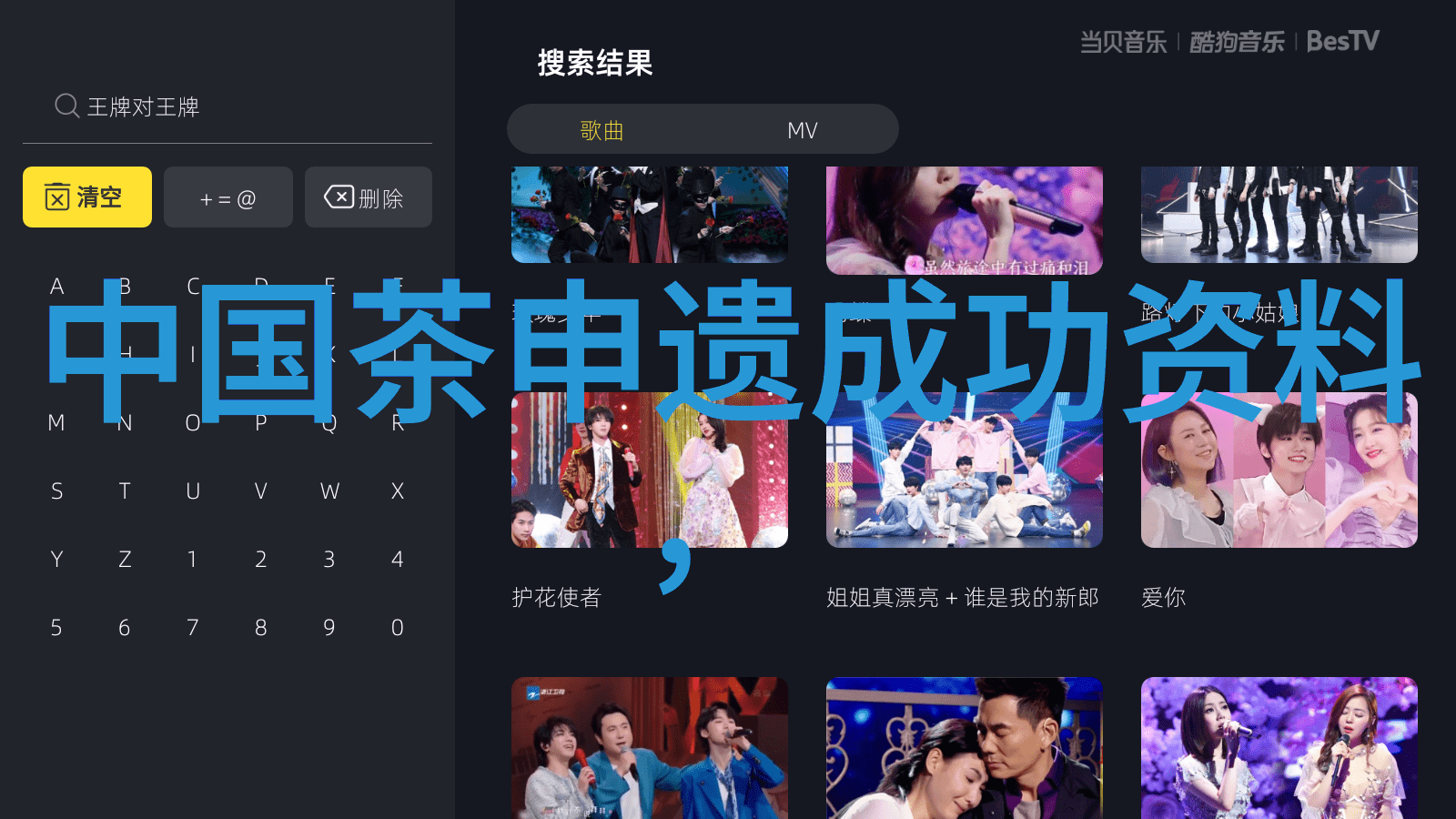Screen dimensions: 1456x819
Task: Type the letter T key
Action: 125,491
